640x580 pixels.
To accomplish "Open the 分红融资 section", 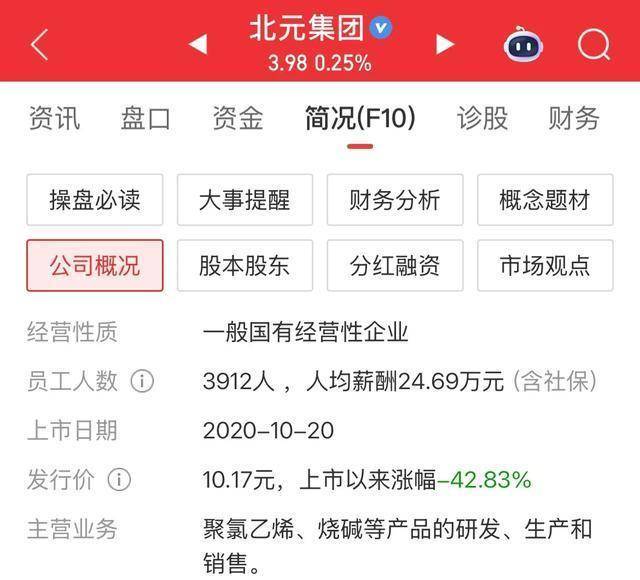I will click(394, 265).
